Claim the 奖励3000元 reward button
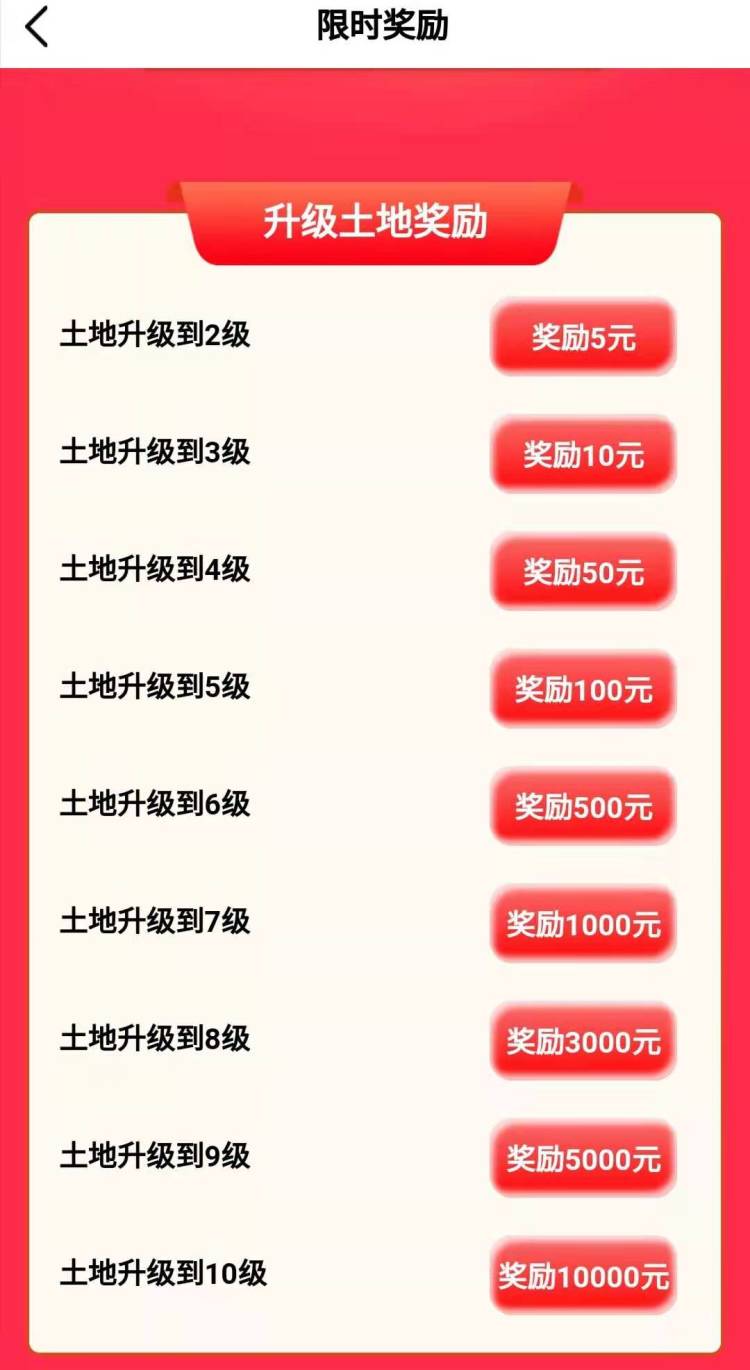This screenshot has width=750, height=1370. [x=583, y=1041]
